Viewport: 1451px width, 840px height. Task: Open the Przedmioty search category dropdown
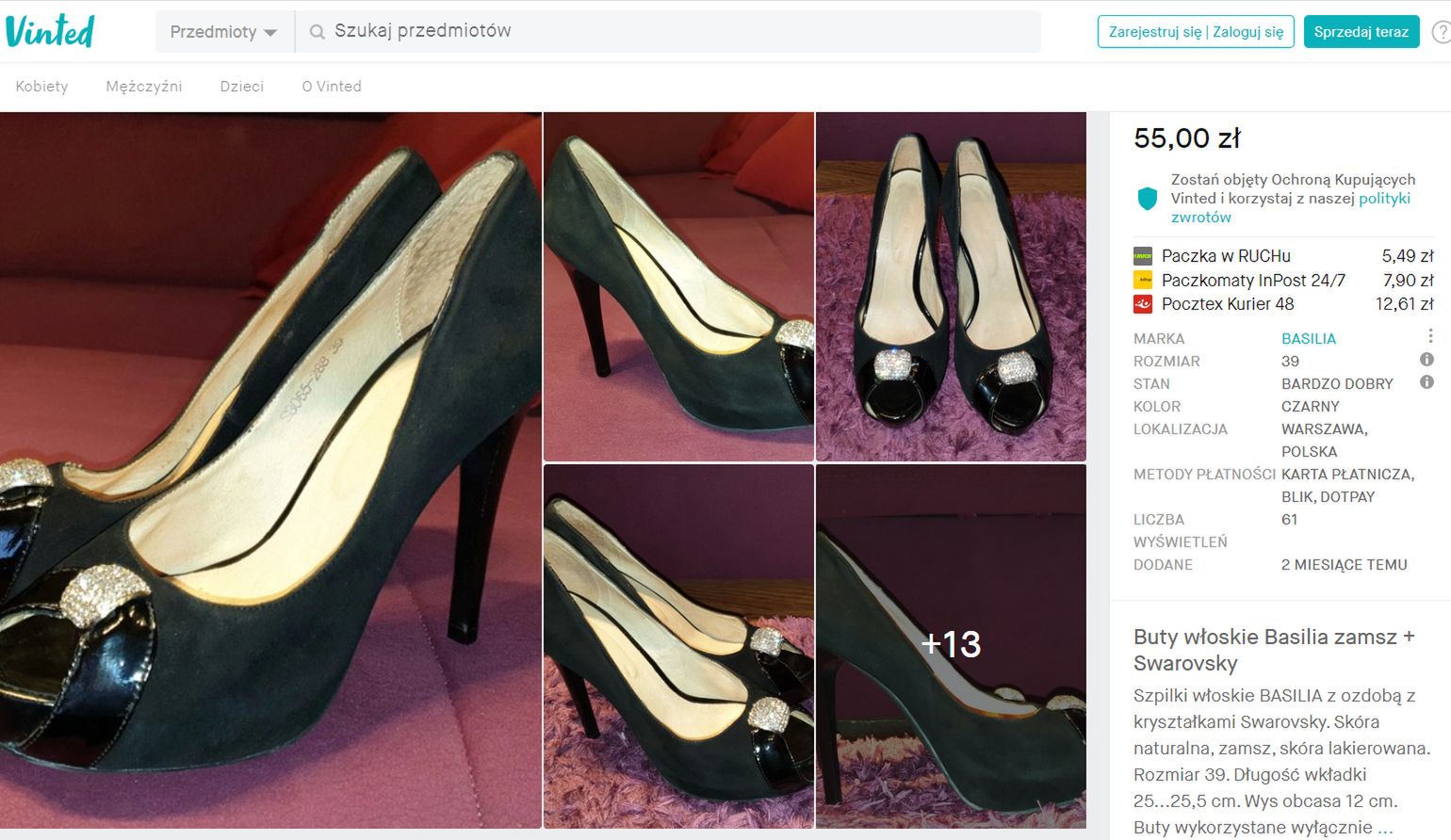223,32
